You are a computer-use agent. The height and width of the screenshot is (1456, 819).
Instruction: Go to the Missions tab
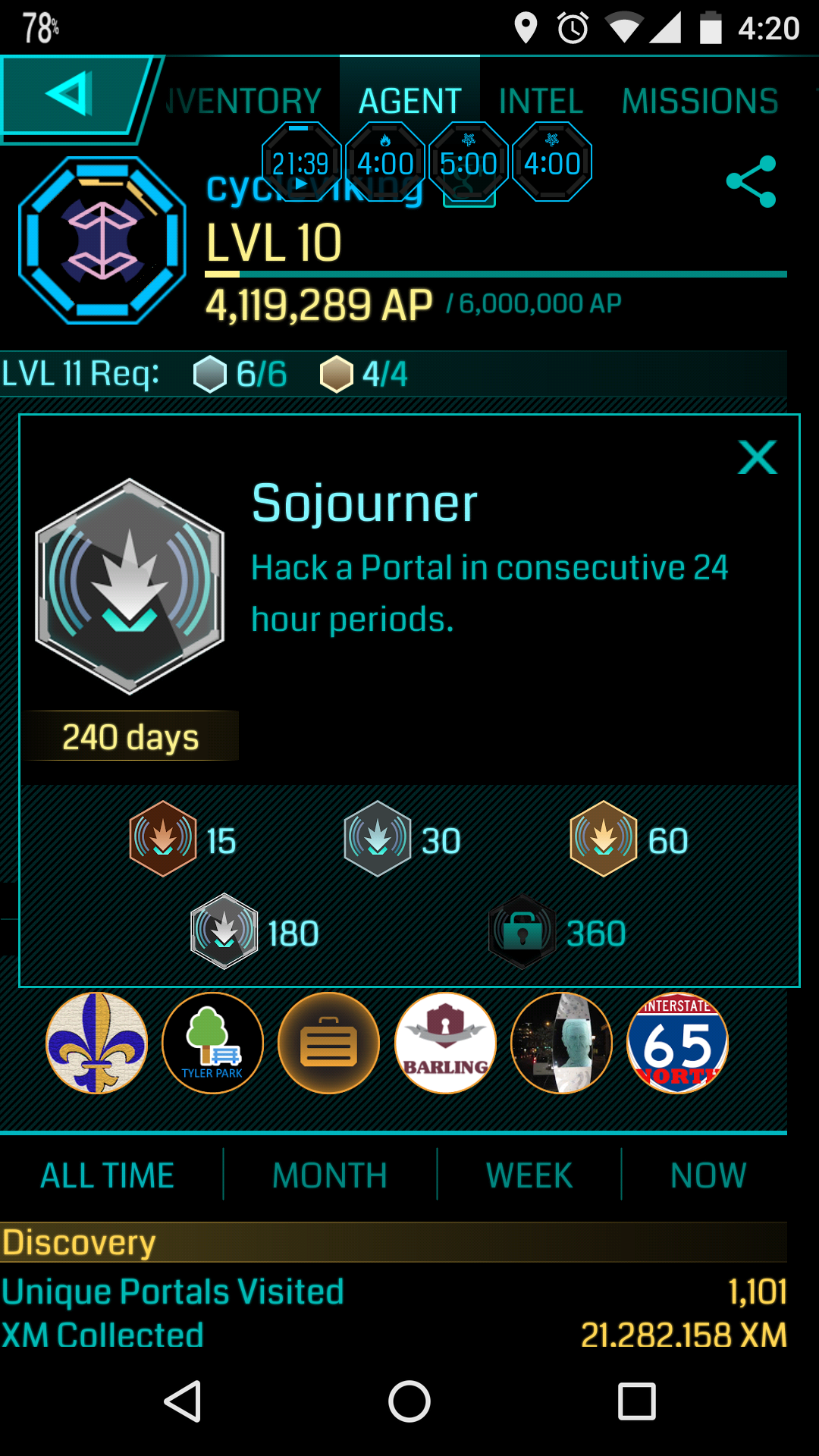tap(700, 101)
